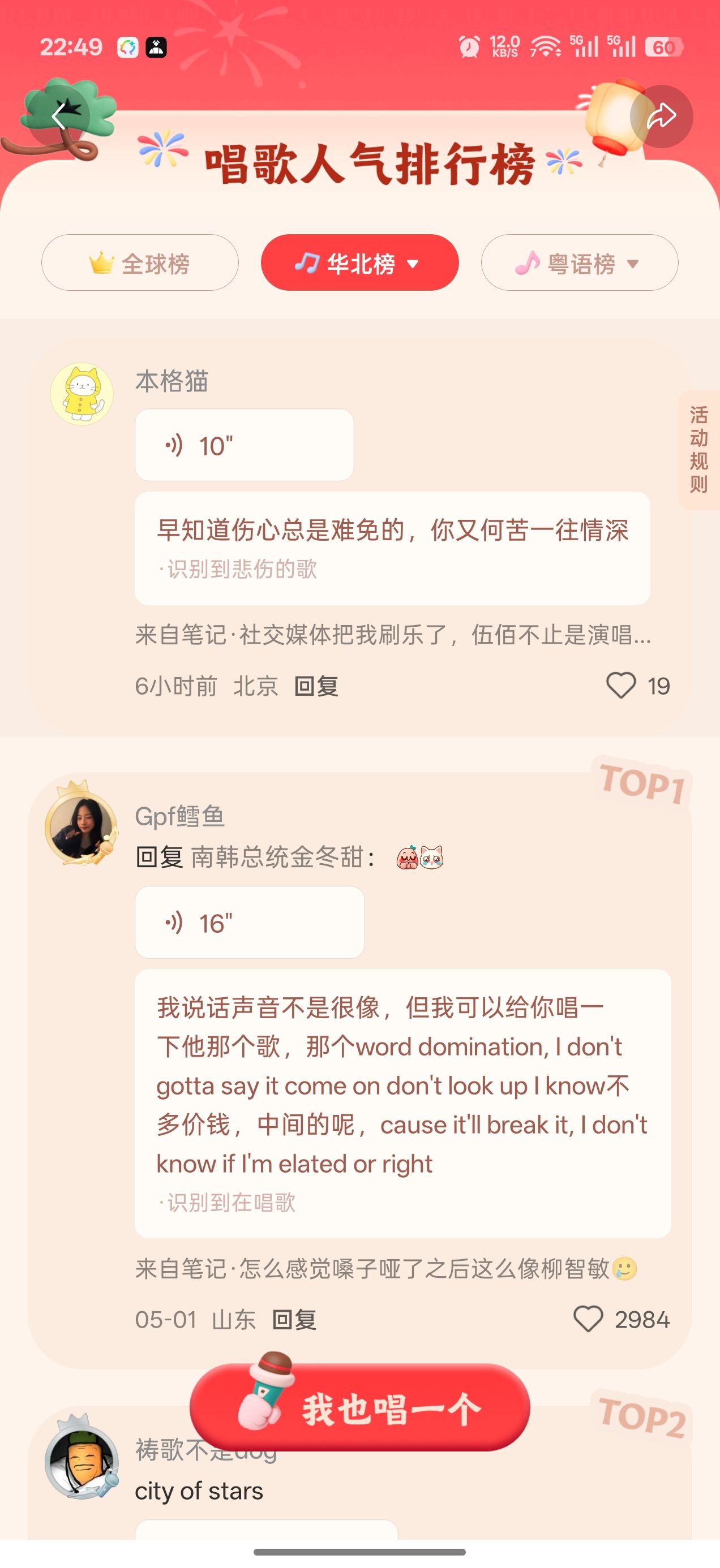Screen dimensions: 720x1568
Task: Open 本格猫's avatar profile
Action: click(x=82, y=394)
